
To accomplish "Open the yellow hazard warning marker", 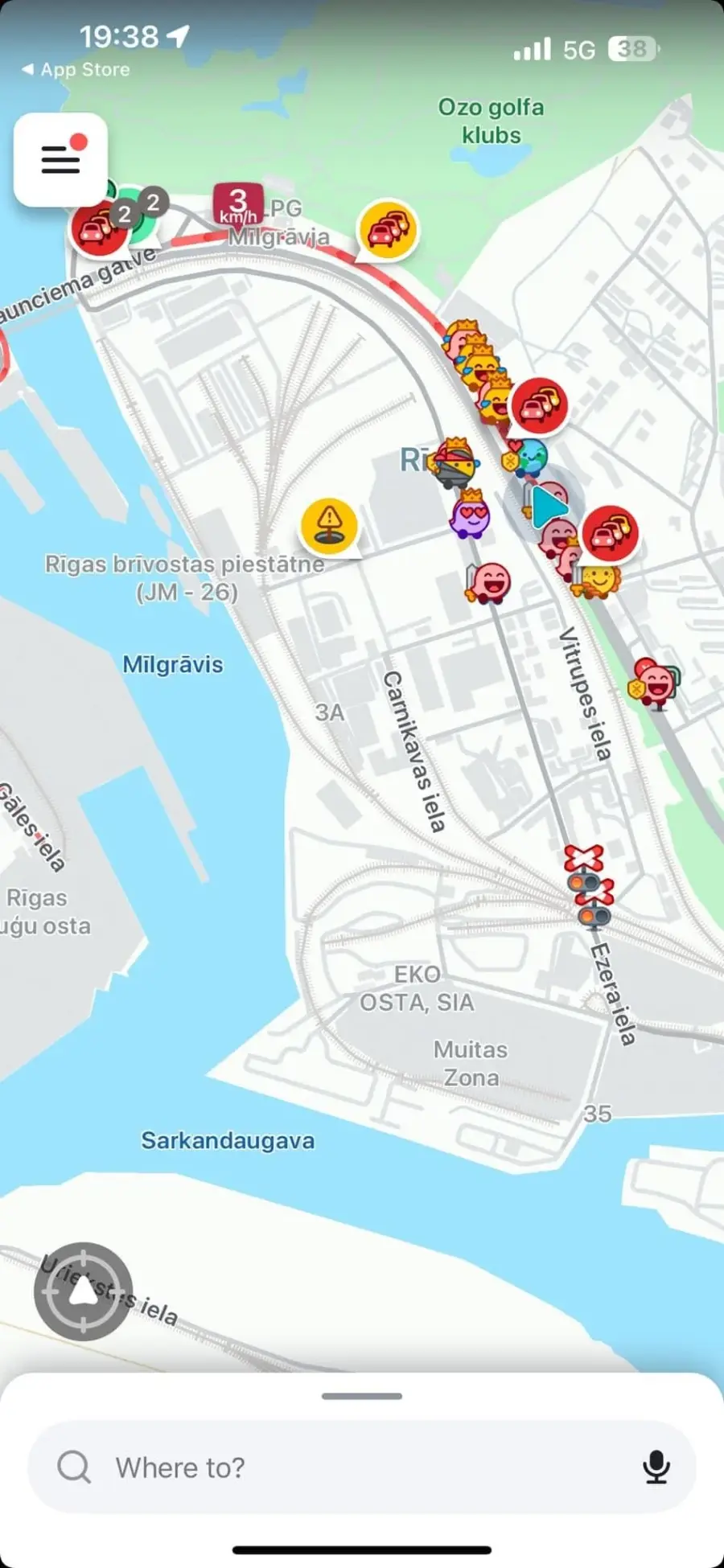I will pyautogui.click(x=329, y=526).
